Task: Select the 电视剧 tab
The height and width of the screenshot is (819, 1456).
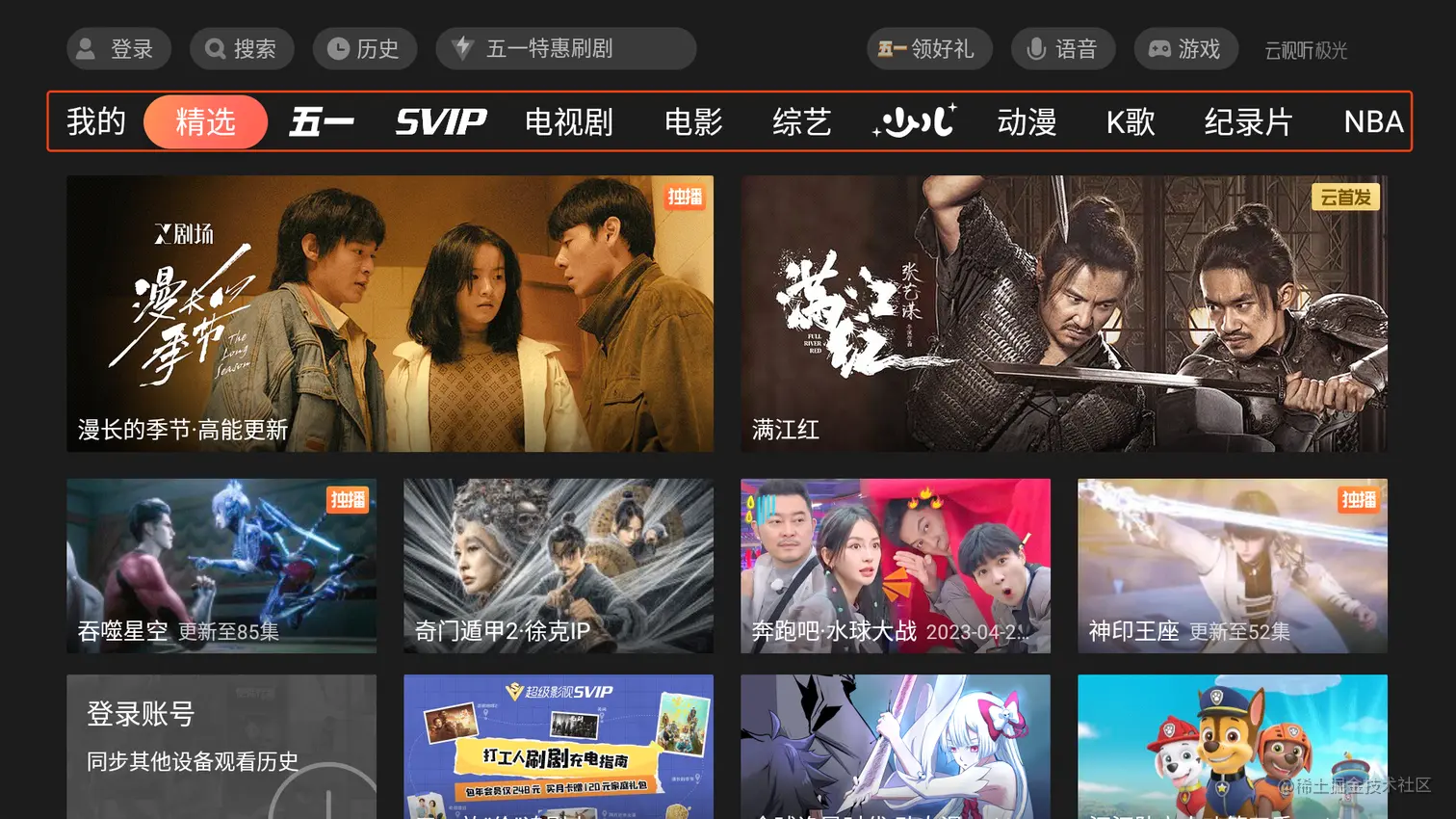Action: [569, 122]
